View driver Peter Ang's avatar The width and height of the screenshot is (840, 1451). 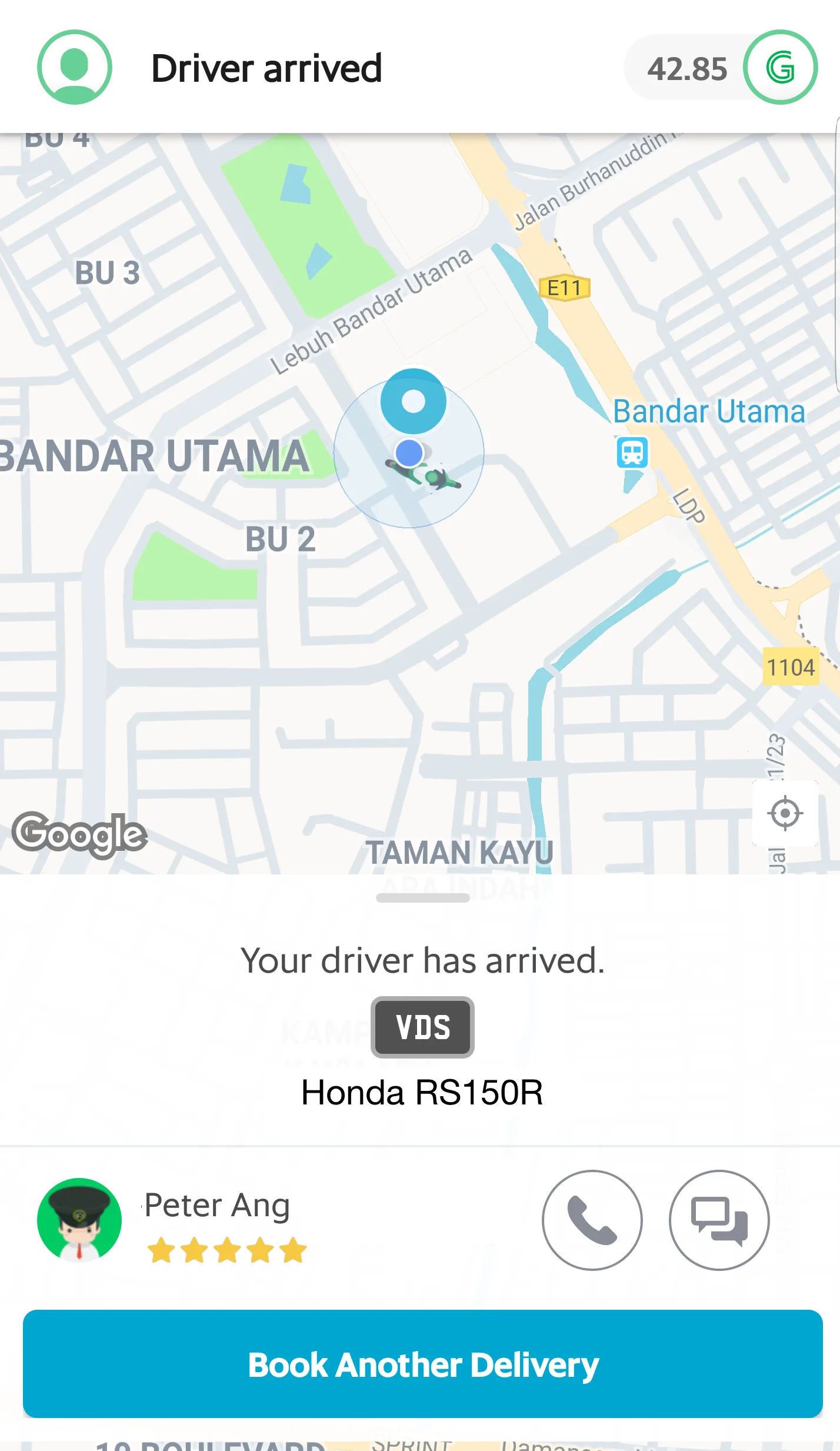pyautogui.click(x=79, y=1220)
